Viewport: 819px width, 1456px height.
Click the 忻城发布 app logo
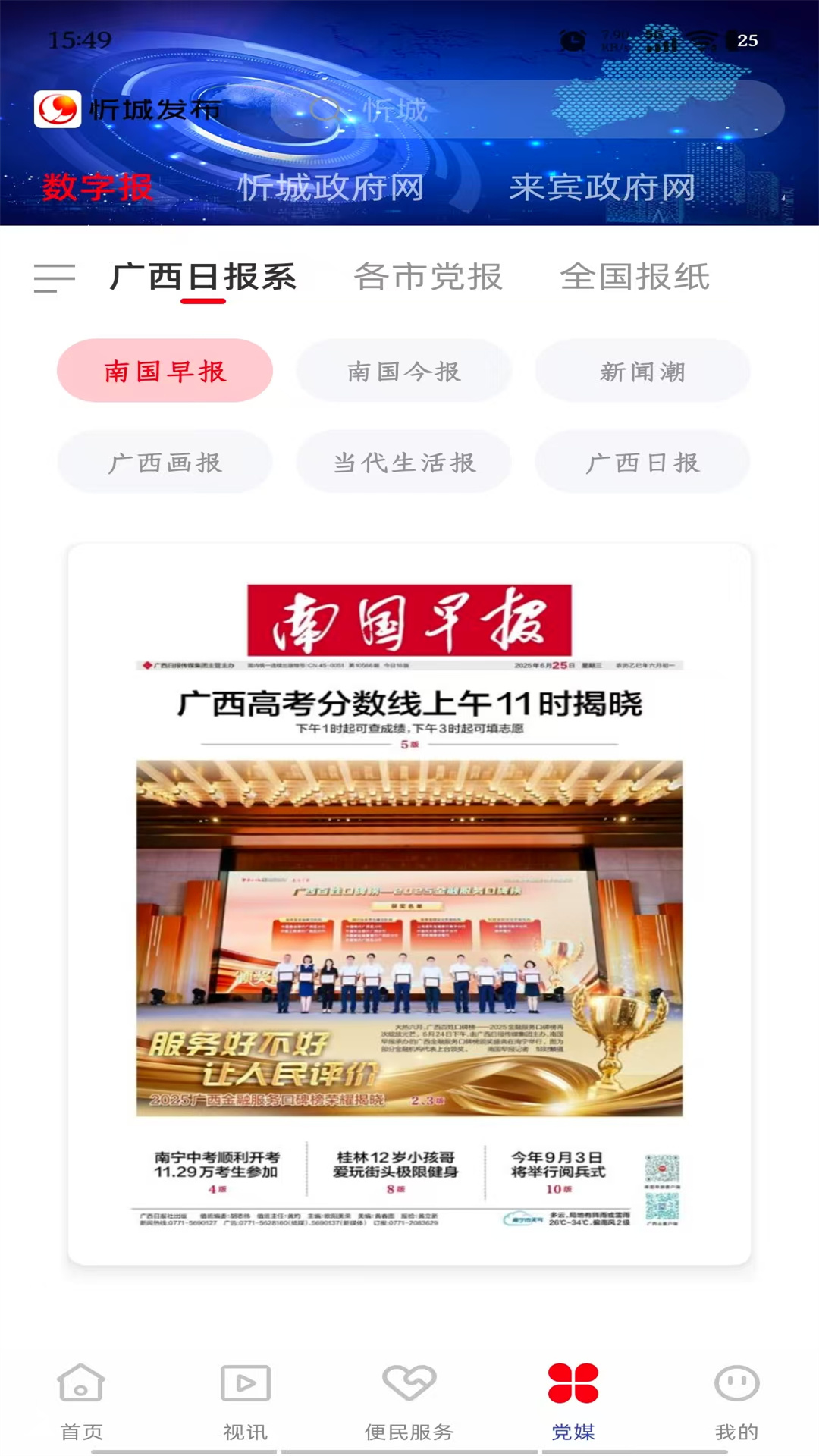(x=59, y=108)
